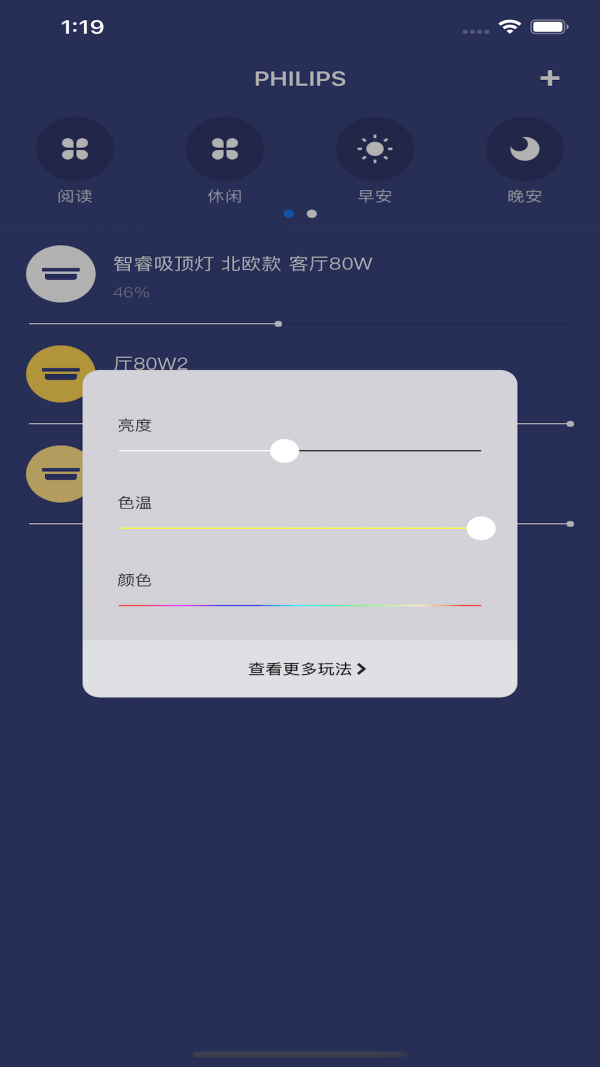Tap the 亮度 brightness slider track
Image resolution: width=600 pixels, height=1067 pixels.
[x=300, y=451]
